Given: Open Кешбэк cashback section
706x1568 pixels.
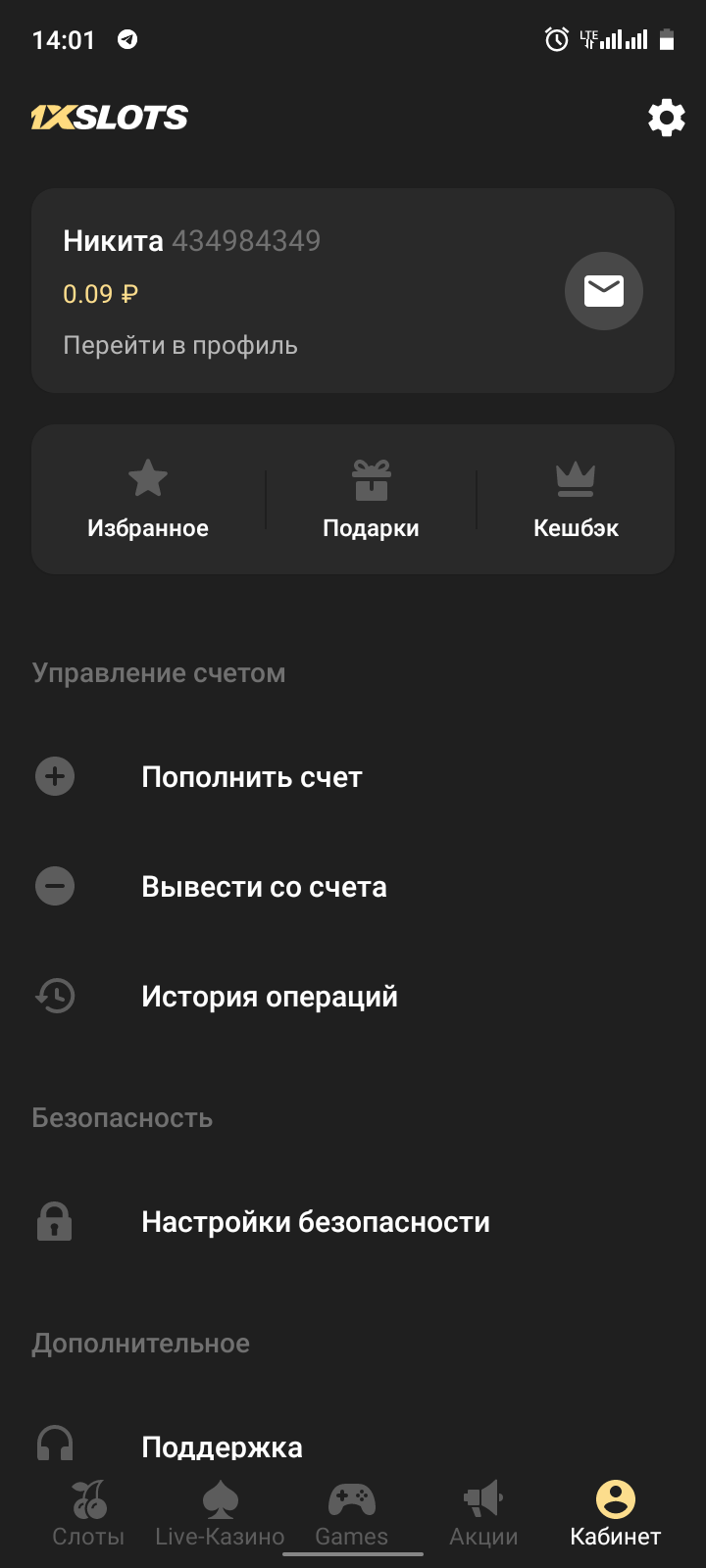Looking at the screenshot, I should (x=576, y=500).
